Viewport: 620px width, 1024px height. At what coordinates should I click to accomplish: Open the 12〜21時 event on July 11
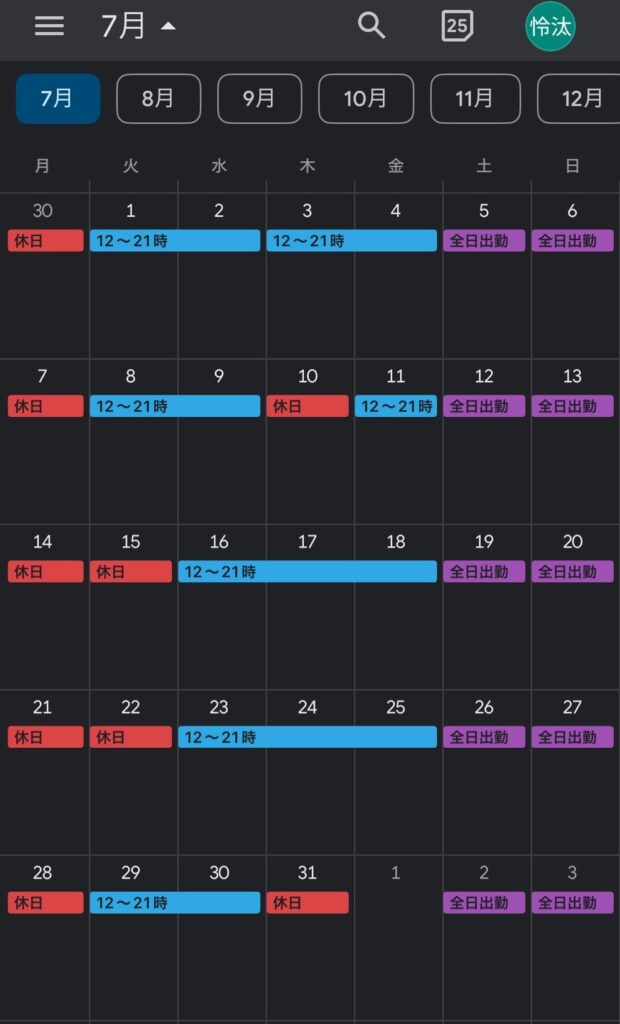(395, 406)
